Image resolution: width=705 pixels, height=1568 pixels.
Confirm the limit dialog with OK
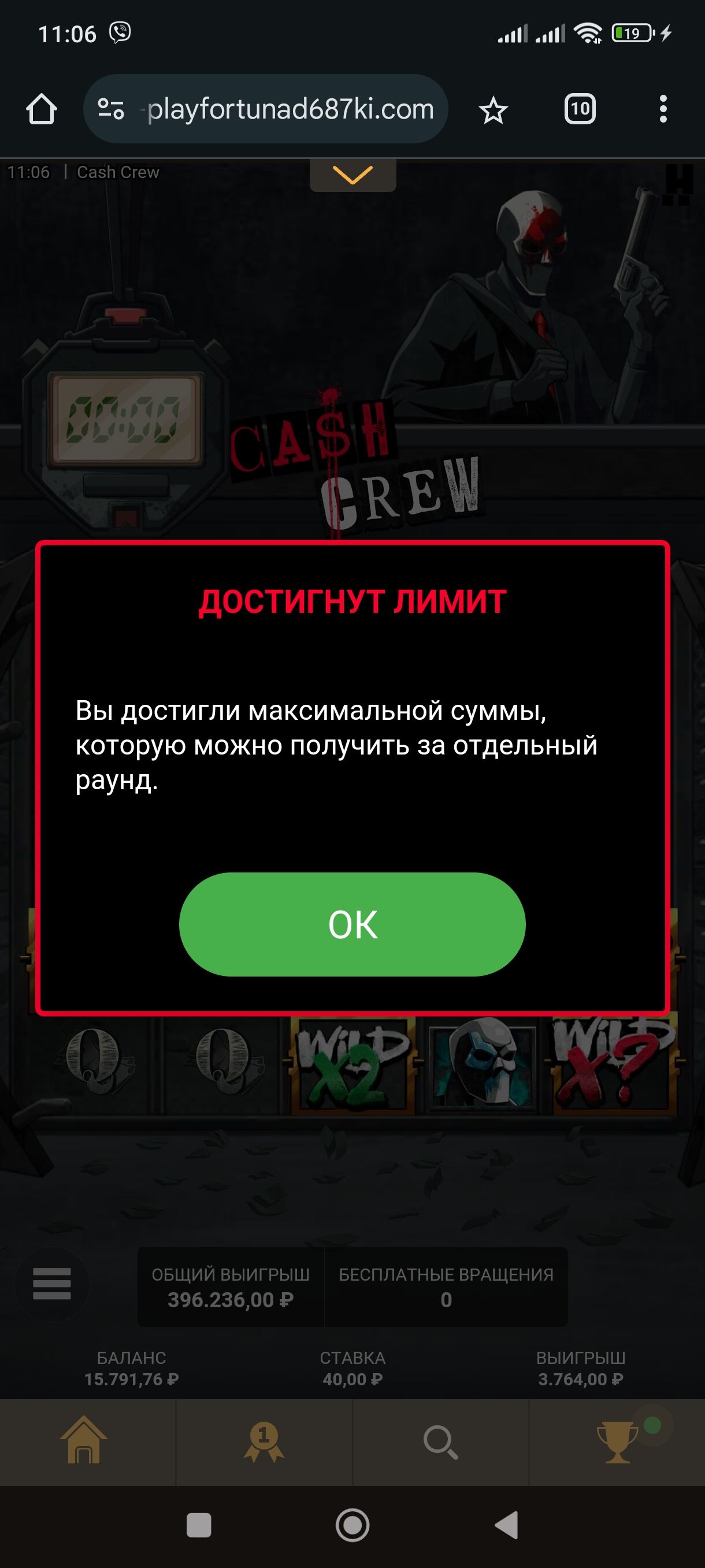[x=352, y=924]
